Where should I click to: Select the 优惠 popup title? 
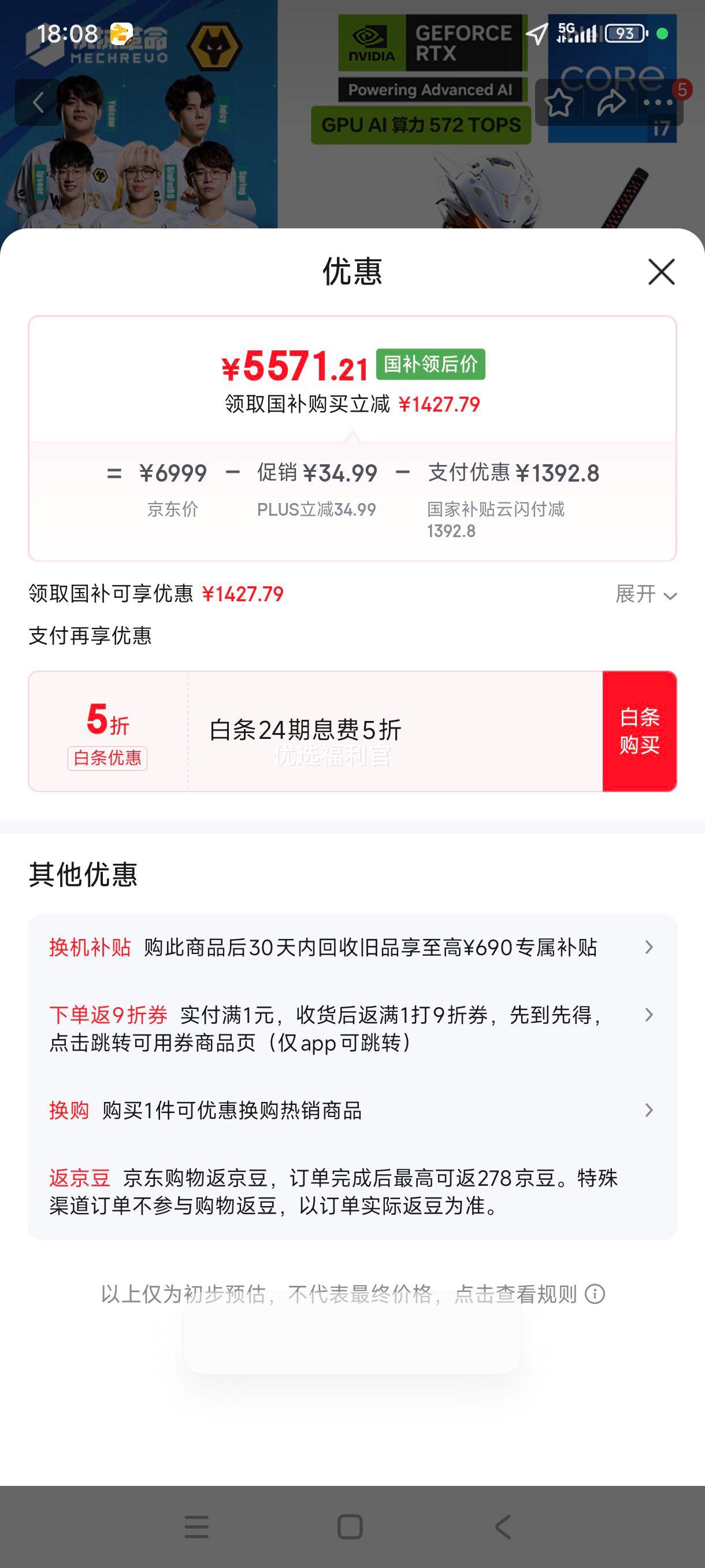352,272
